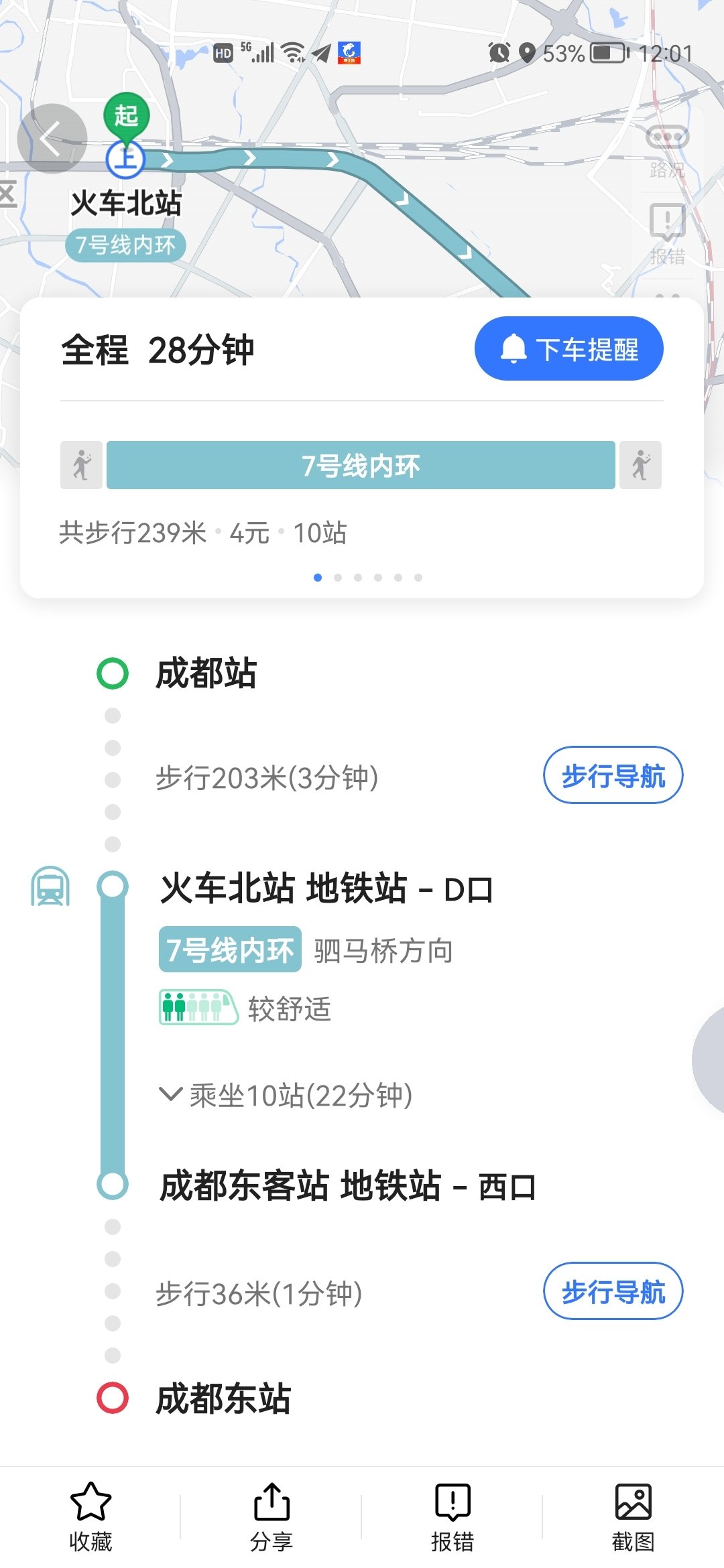Image resolution: width=724 pixels, height=1568 pixels.
Task: Open 报错 error report on map
Action: point(667,234)
